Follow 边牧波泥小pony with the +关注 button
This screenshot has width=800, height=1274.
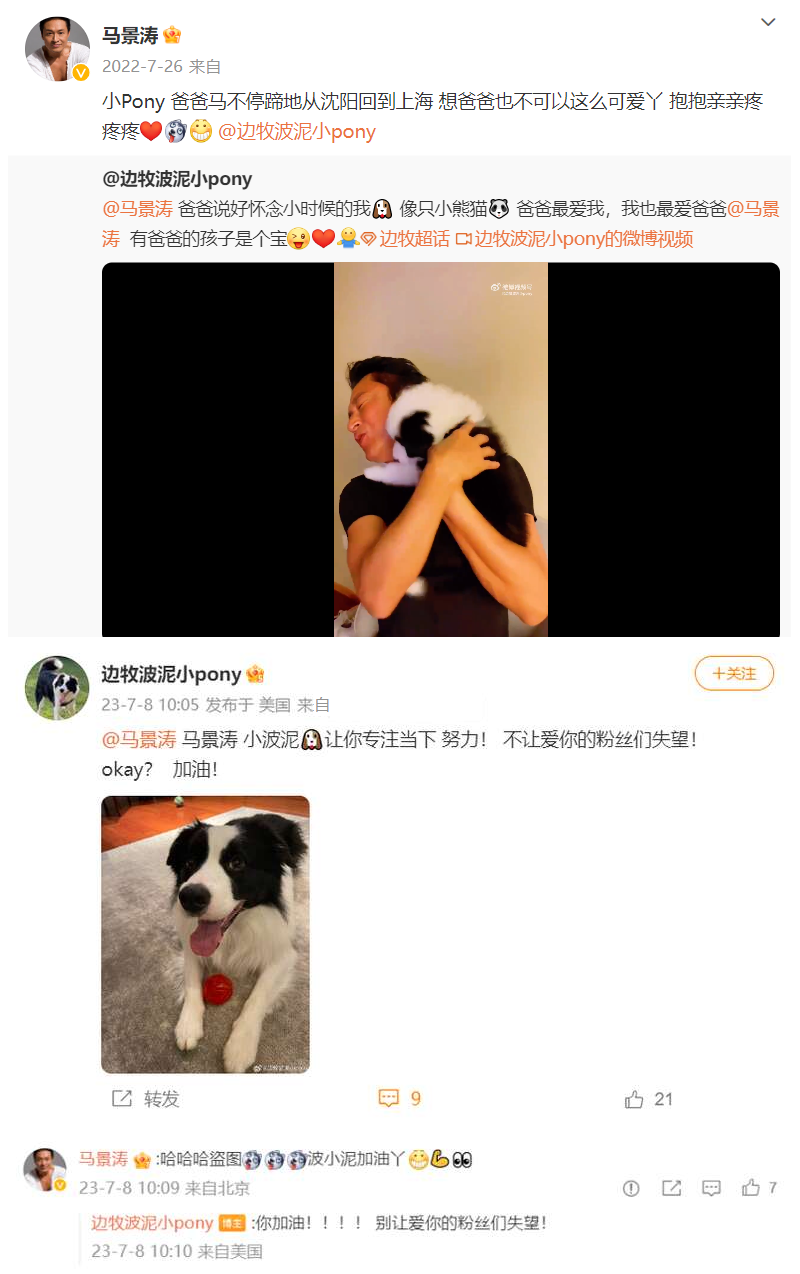734,674
